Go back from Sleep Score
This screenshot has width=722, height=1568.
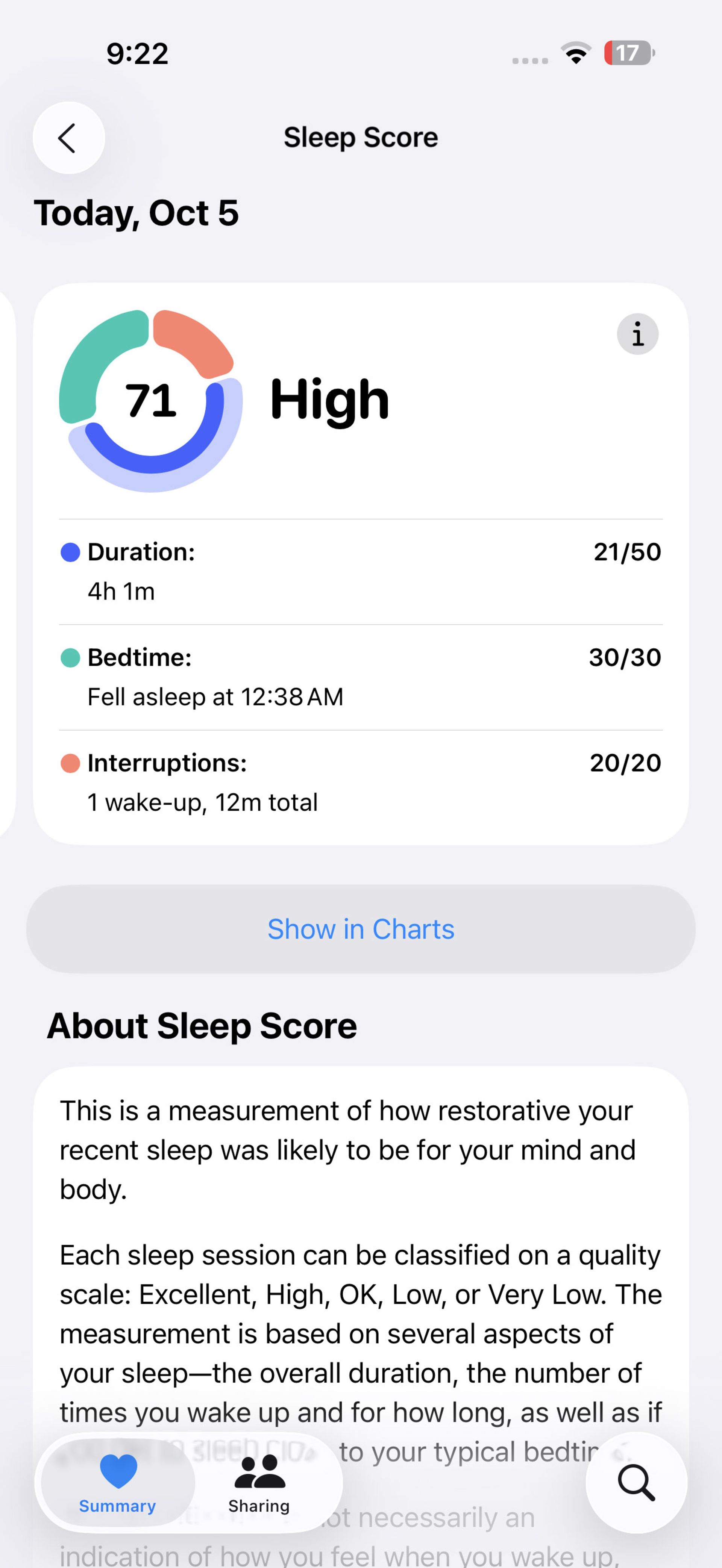68,138
